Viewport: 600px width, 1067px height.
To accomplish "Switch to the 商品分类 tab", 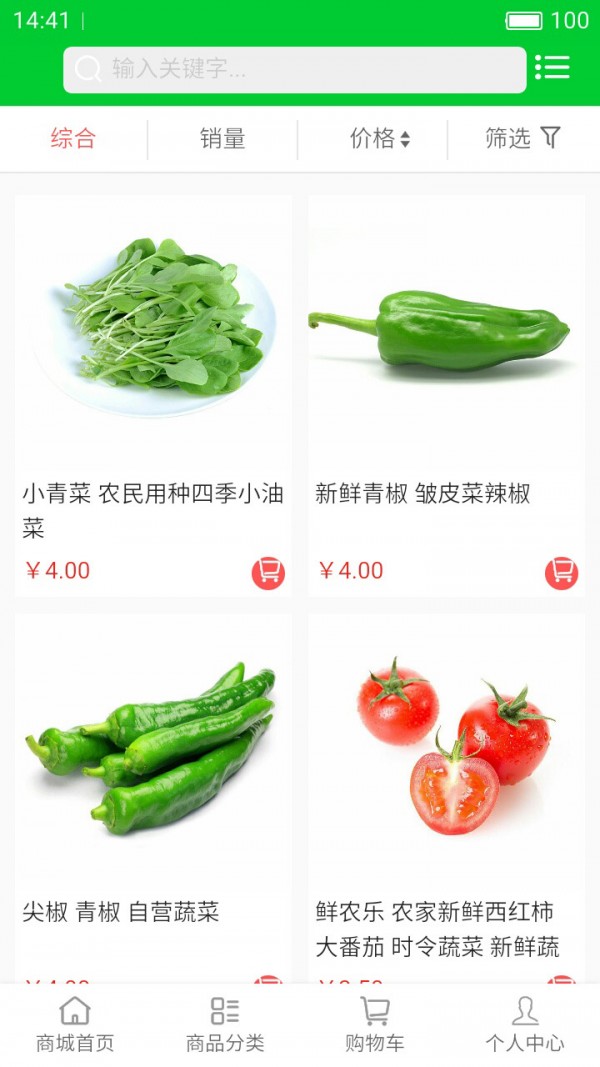I will [225, 1025].
